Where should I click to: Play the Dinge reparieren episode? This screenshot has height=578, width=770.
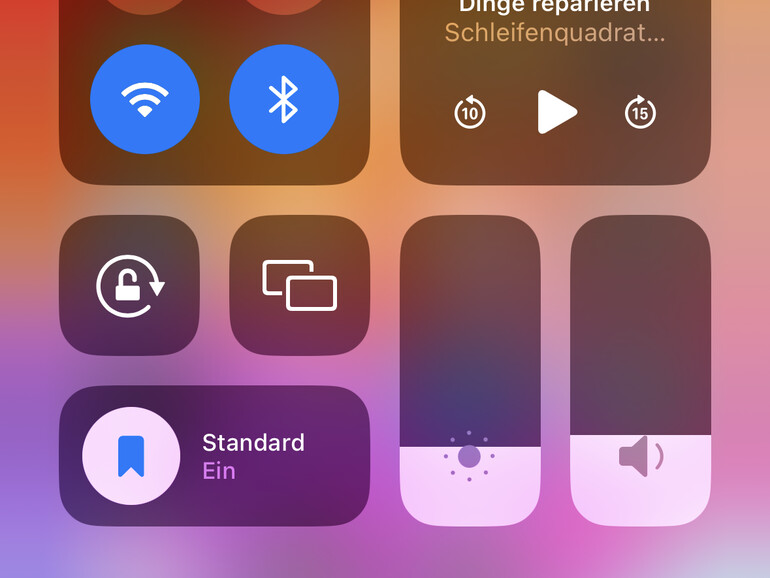point(556,112)
